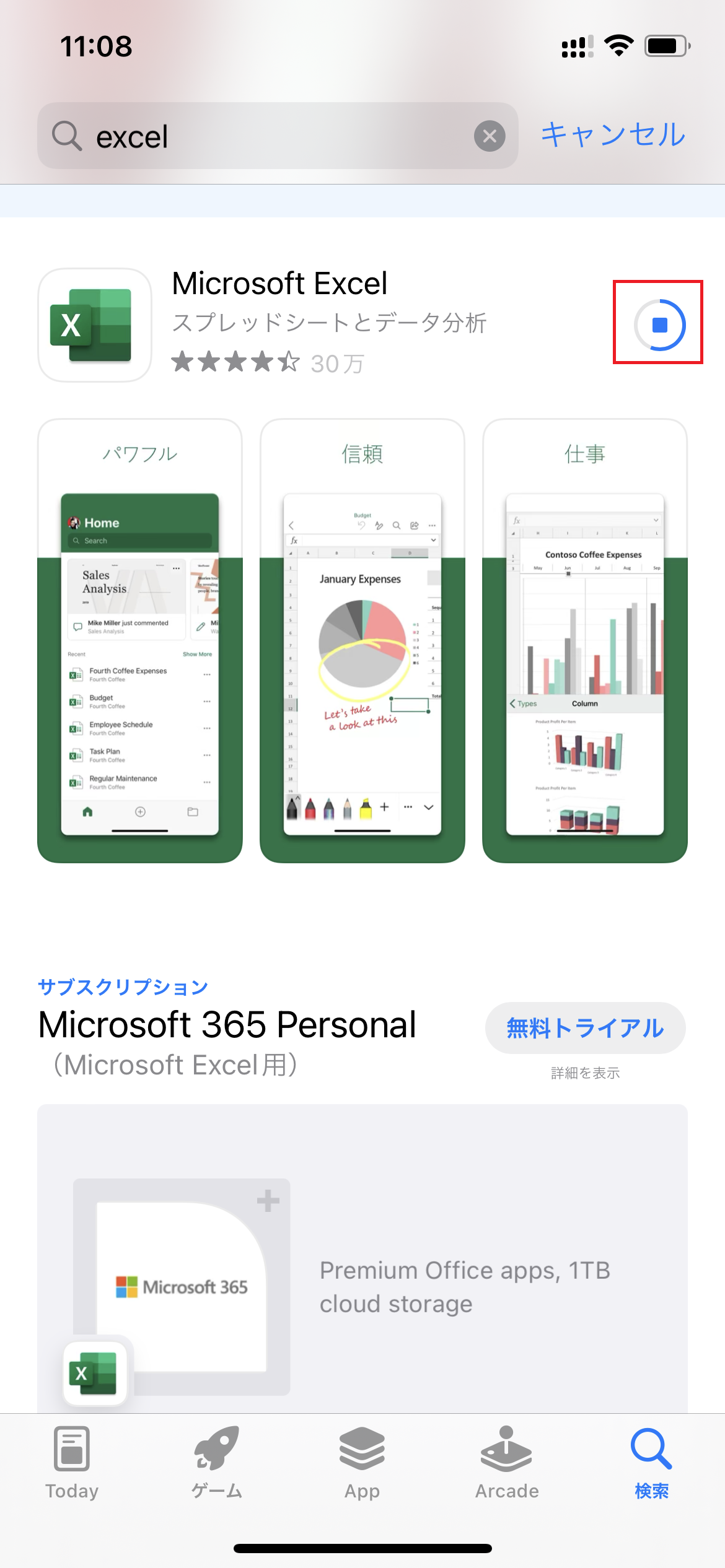View the 信頼 screenshot preview
Screen dimensions: 725x1568
362,641
